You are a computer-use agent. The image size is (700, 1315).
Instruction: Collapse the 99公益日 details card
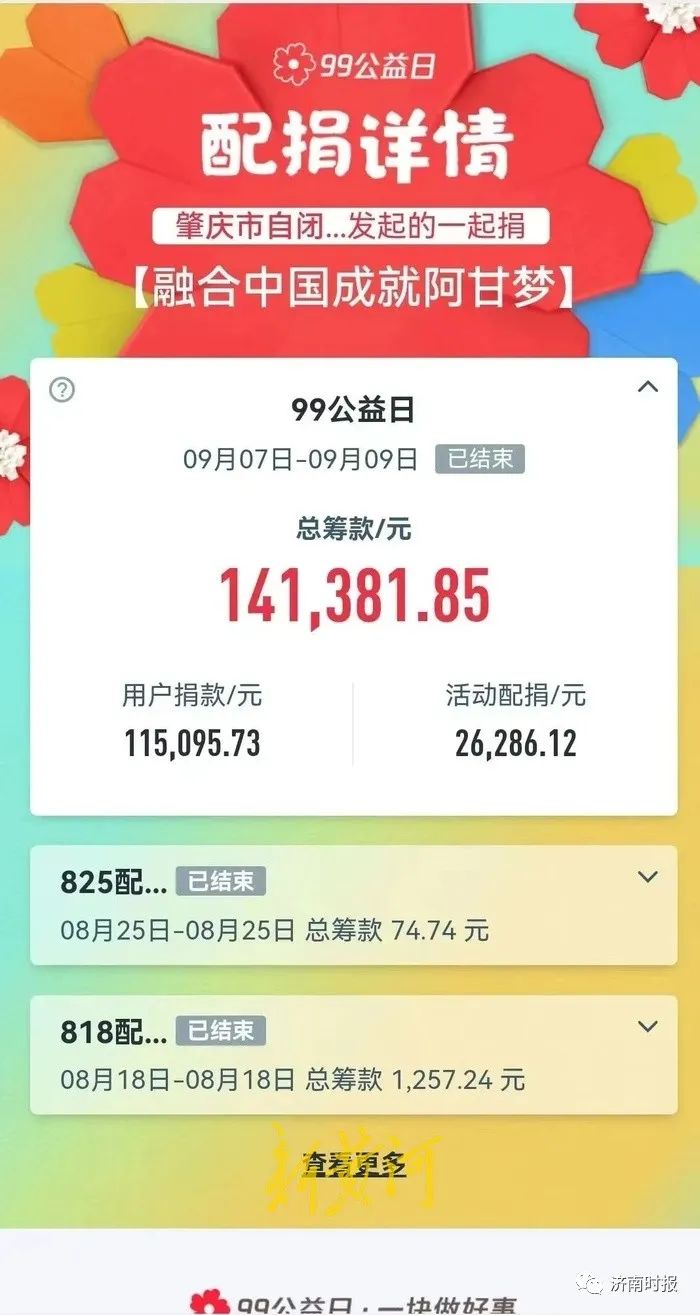click(648, 386)
